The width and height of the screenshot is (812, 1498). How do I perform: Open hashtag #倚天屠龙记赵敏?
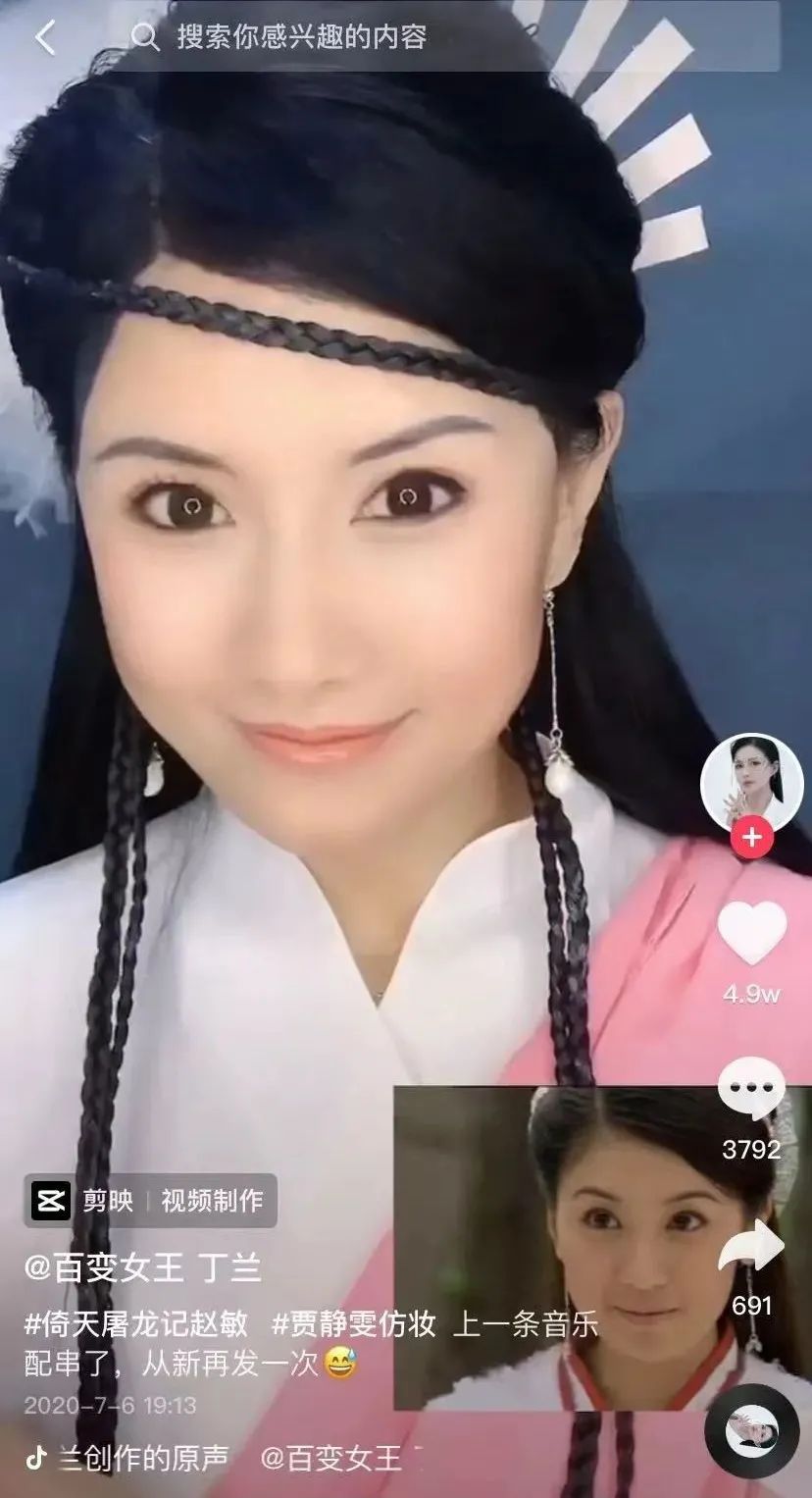click(x=137, y=1325)
